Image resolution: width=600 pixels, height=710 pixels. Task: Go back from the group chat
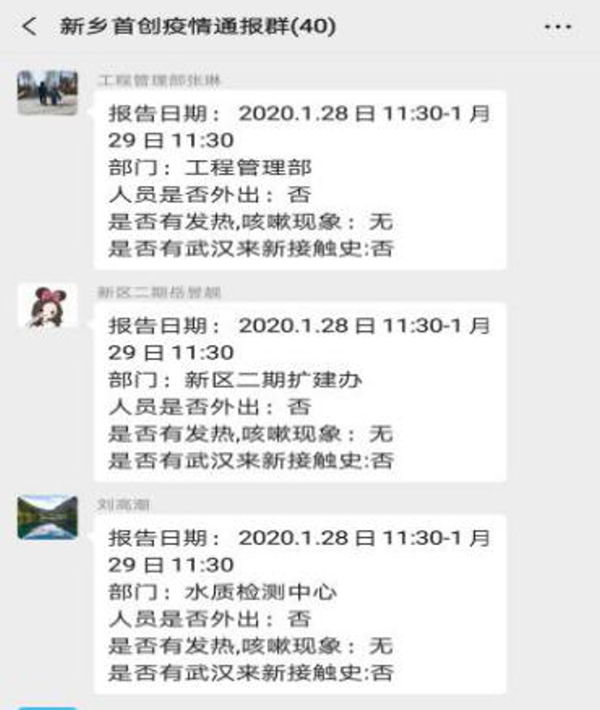(30, 27)
